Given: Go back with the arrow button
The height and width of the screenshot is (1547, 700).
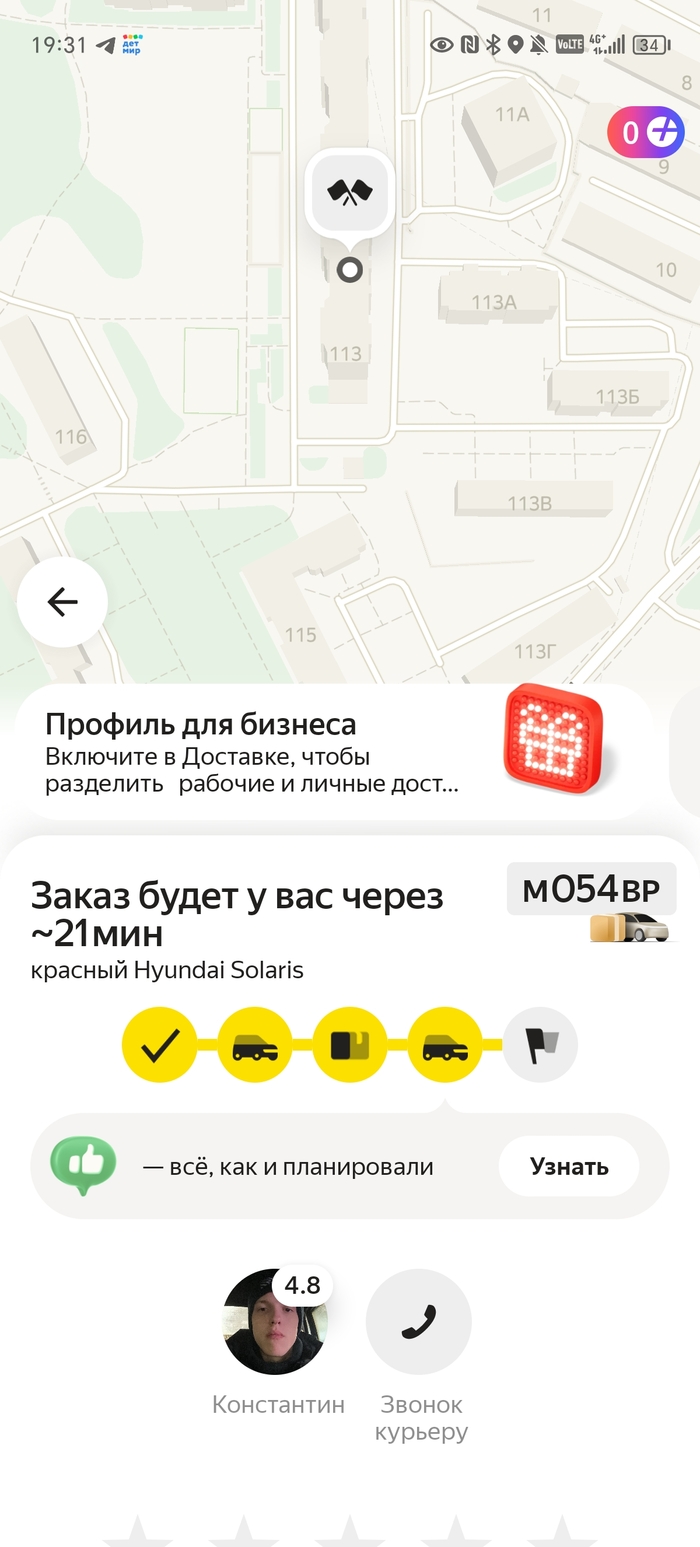Looking at the screenshot, I should [62, 602].
